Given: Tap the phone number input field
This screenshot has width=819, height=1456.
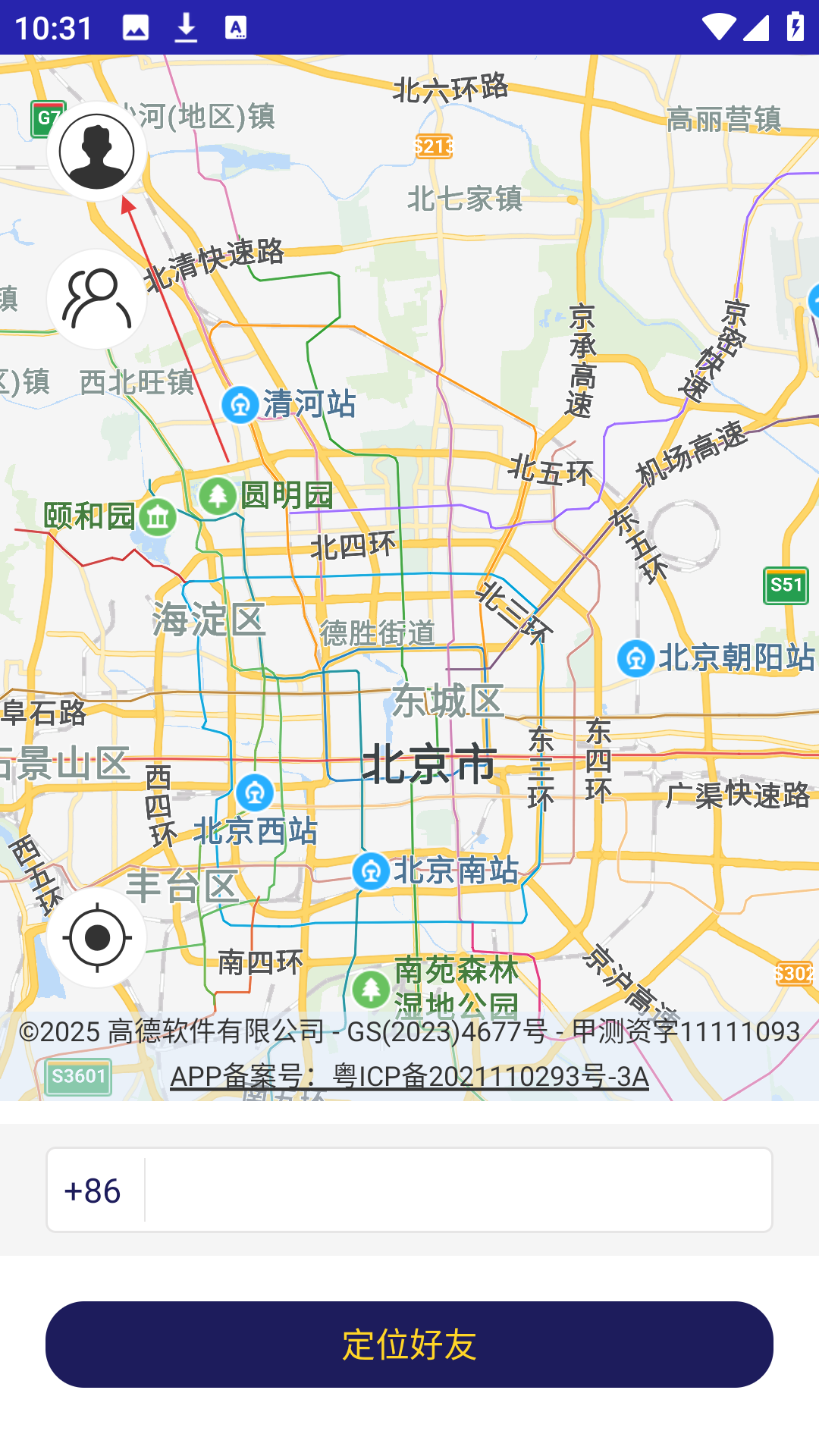Looking at the screenshot, I should coord(455,1190).
